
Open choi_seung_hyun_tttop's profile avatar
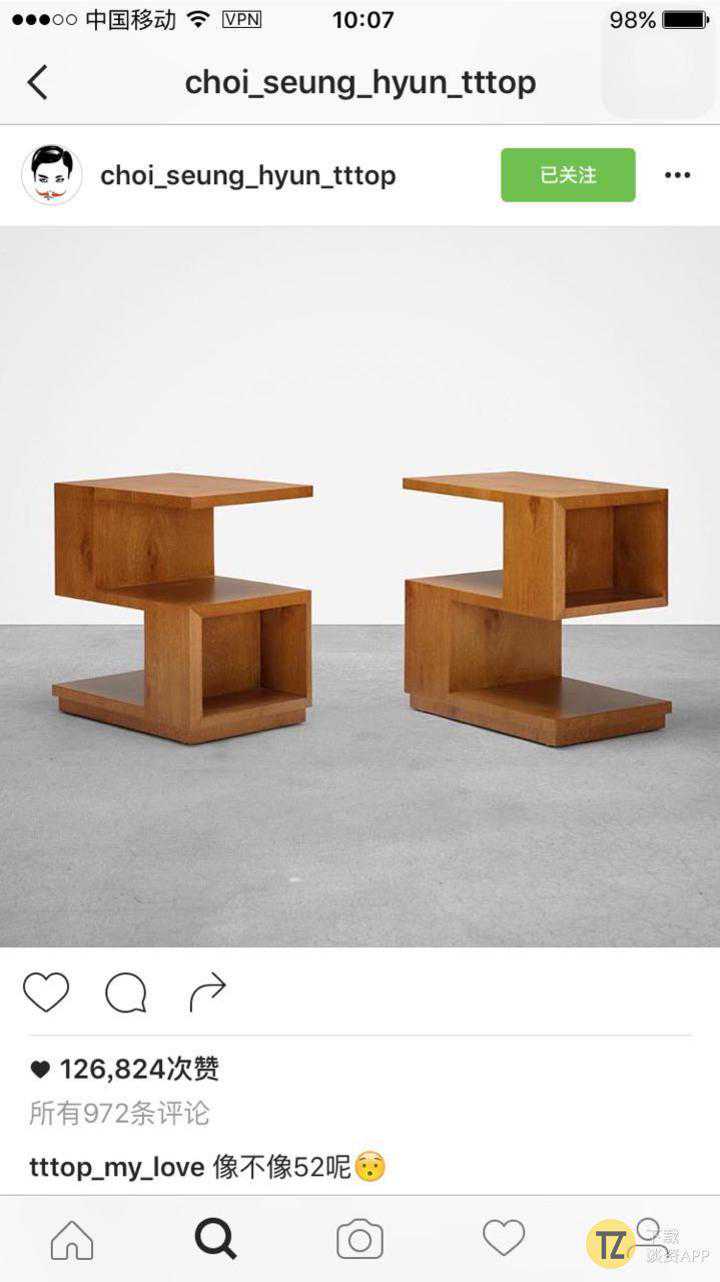tap(52, 175)
